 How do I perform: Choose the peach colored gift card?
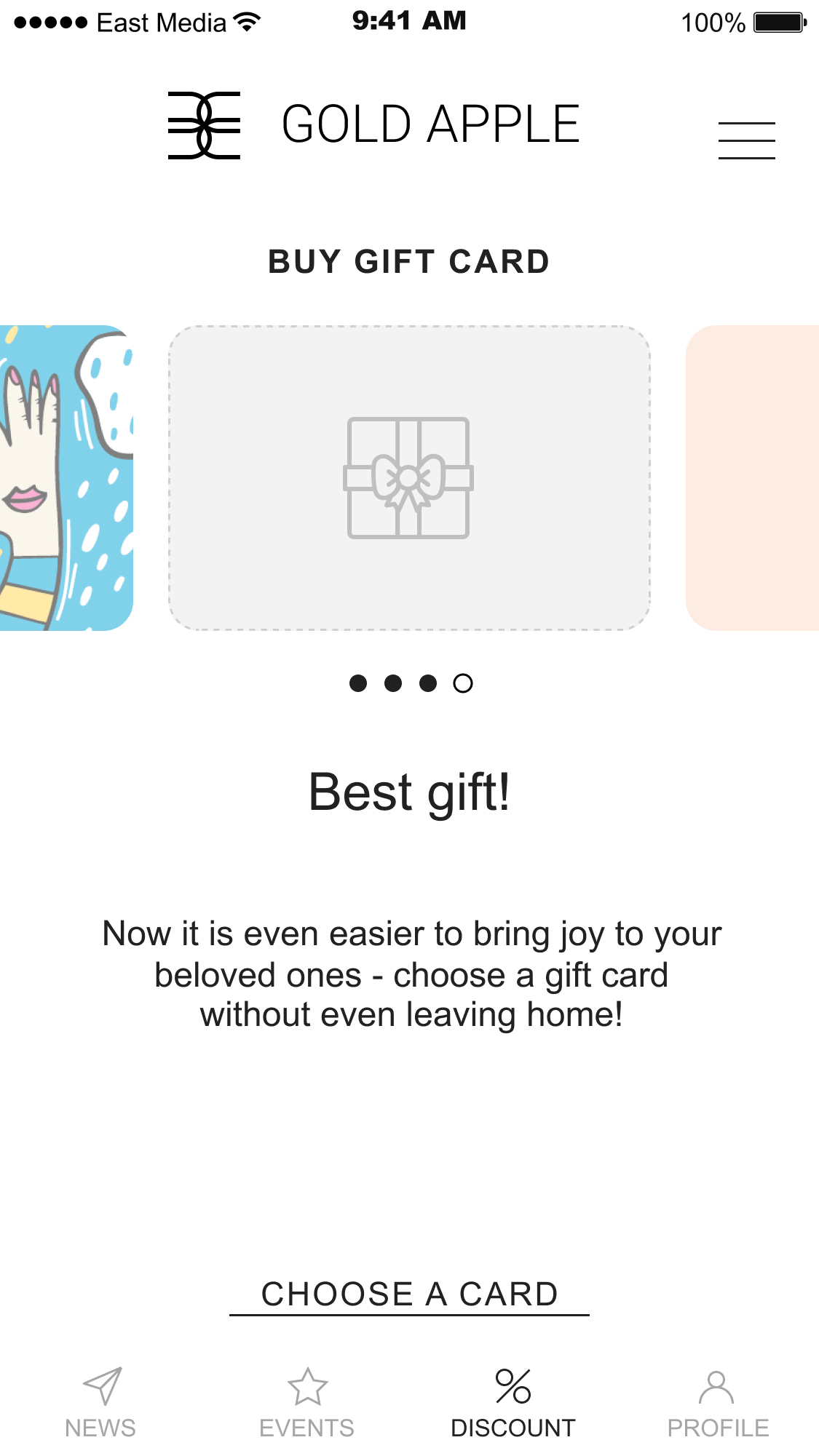click(x=753, y=478)
